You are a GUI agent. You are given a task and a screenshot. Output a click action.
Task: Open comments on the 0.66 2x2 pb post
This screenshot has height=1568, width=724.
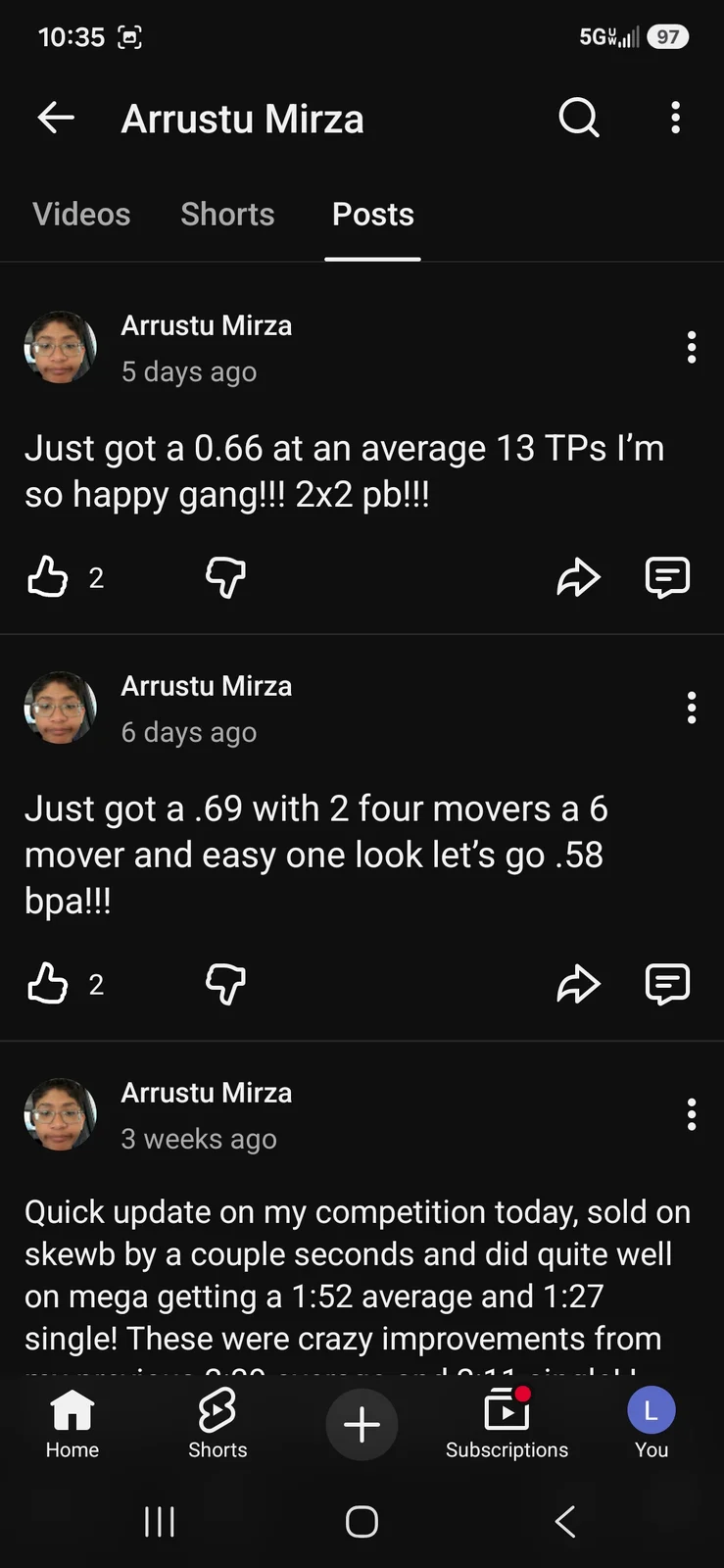667,577
